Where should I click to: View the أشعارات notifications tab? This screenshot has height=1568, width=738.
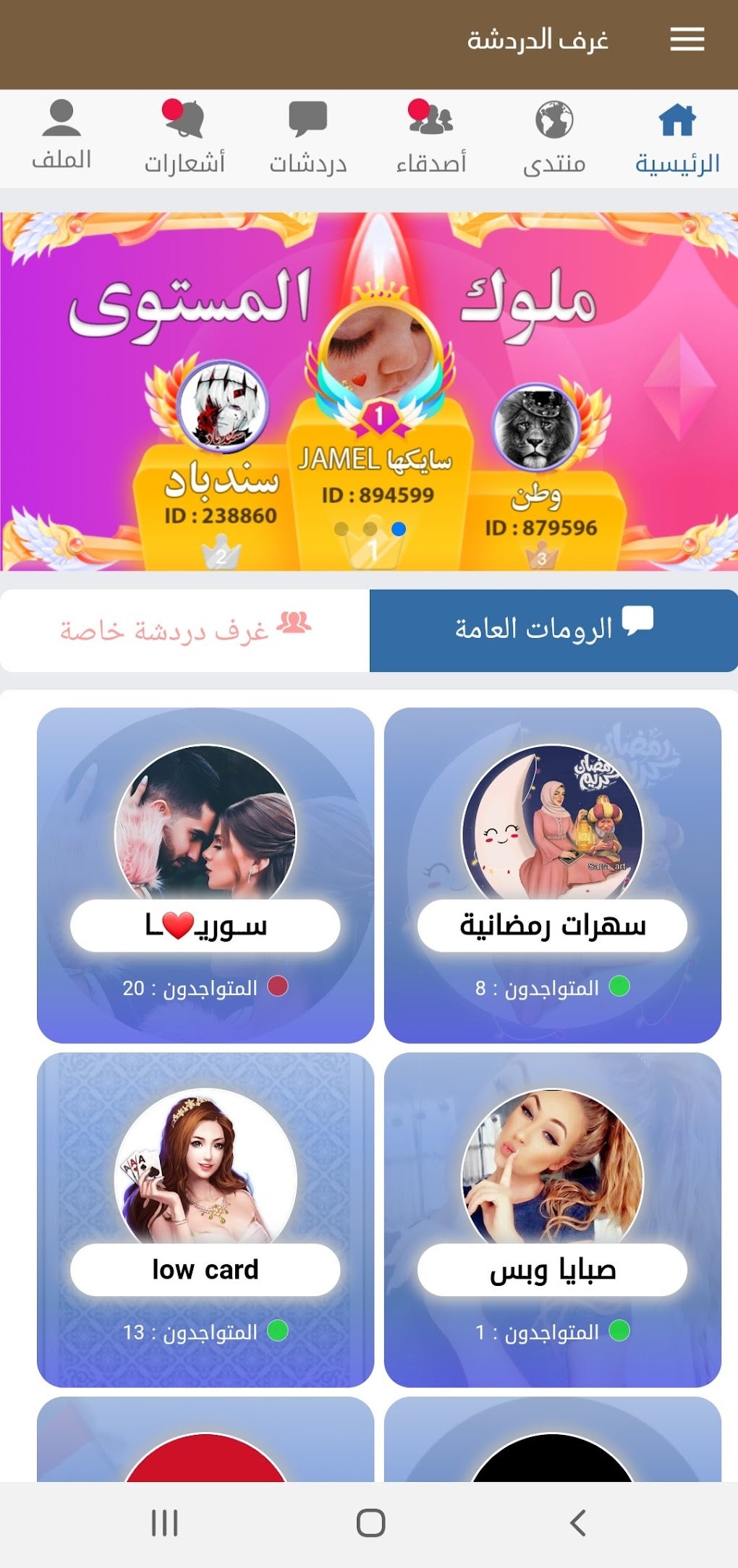184,139
